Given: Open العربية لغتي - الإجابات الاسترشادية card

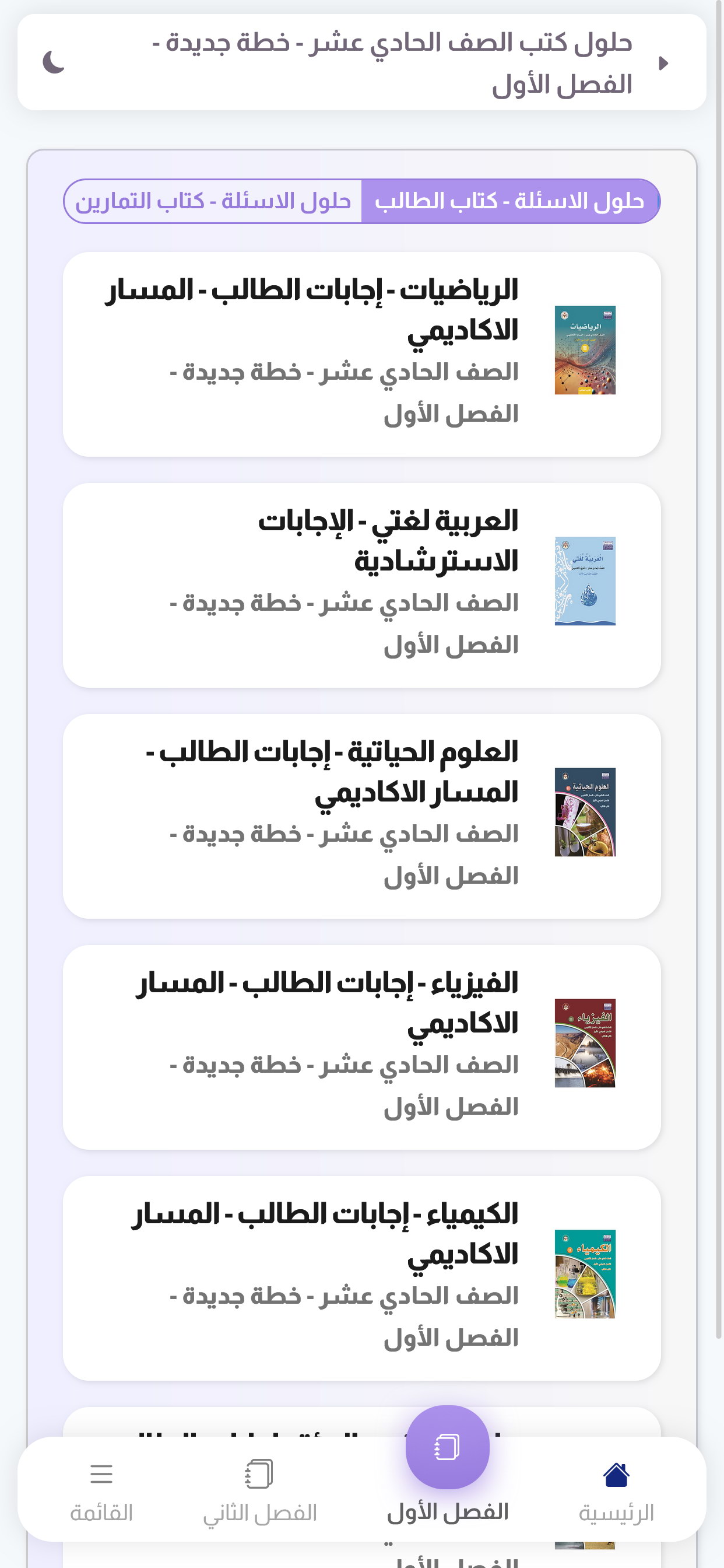Looking at the screenshot, I should [x=361, y=585].
